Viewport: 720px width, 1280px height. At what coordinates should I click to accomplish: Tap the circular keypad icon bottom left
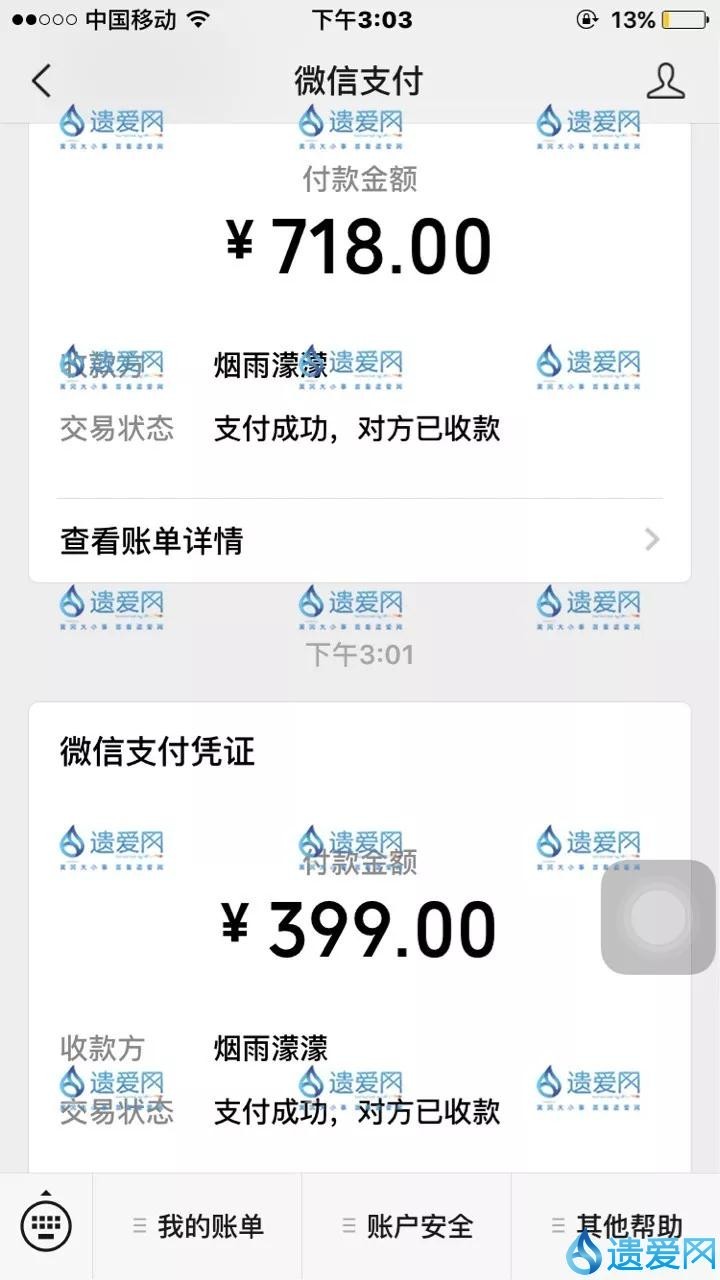point(48,1224)
